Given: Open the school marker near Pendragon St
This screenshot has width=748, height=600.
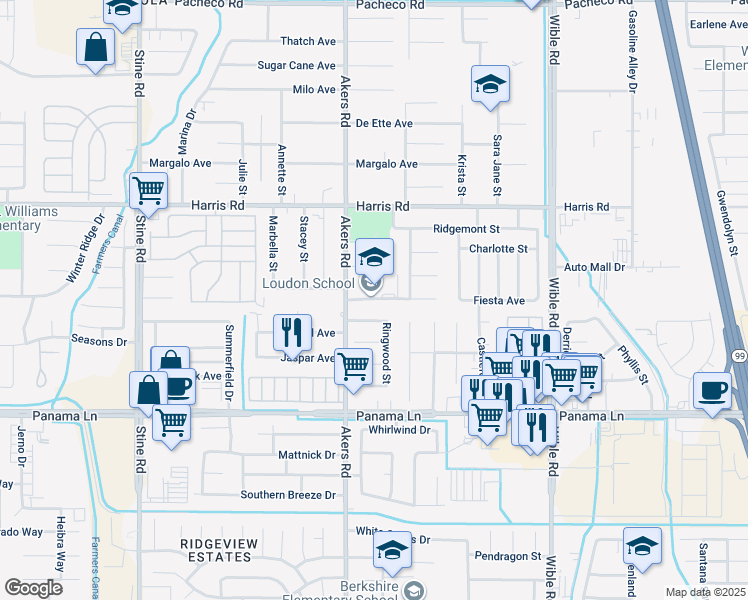Looking at the screenshot, I should 642,546.
